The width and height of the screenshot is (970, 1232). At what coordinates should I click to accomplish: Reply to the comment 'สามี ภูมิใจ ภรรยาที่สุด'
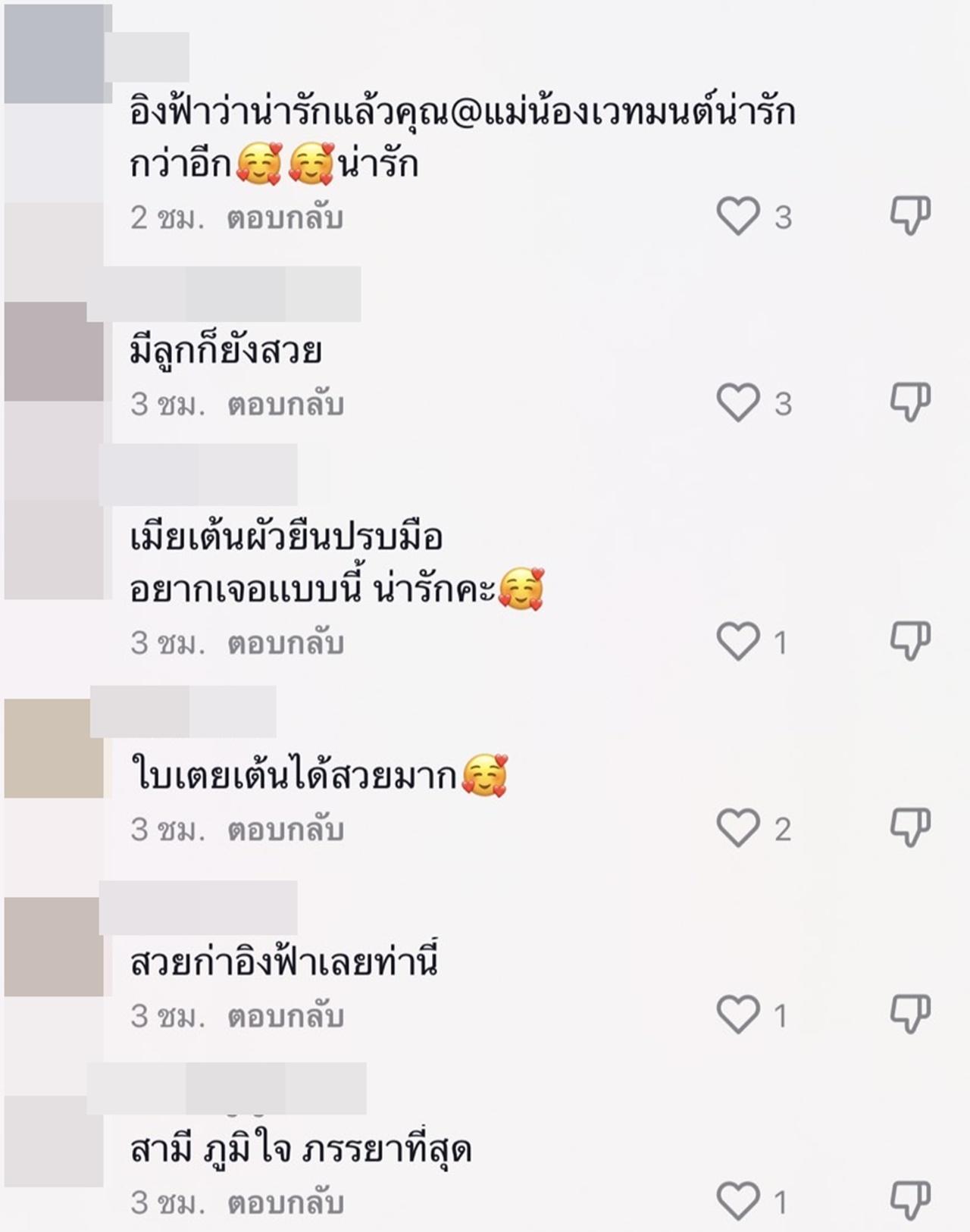pyautogui.click(x=286, y=1202)
